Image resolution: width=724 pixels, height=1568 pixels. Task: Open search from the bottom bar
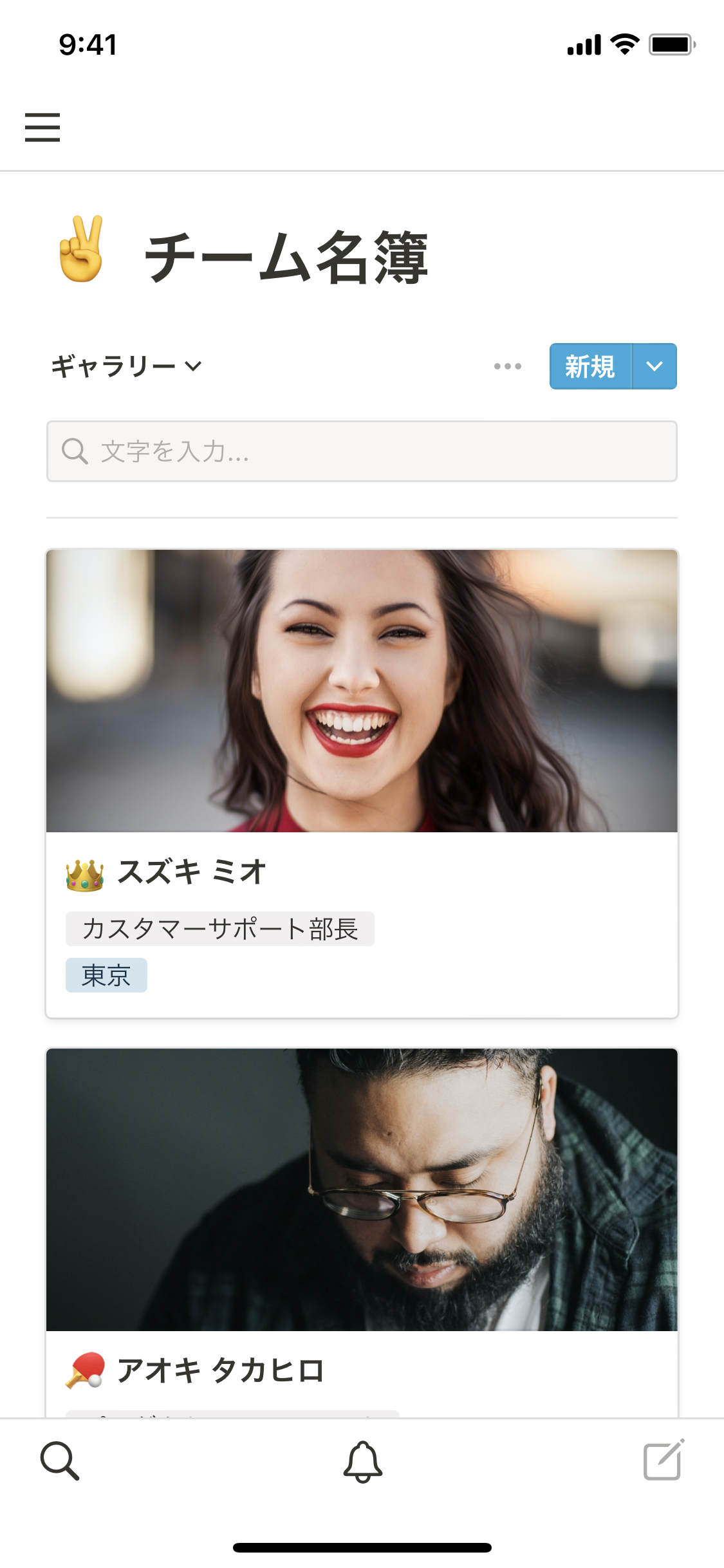pos(60,1461)
